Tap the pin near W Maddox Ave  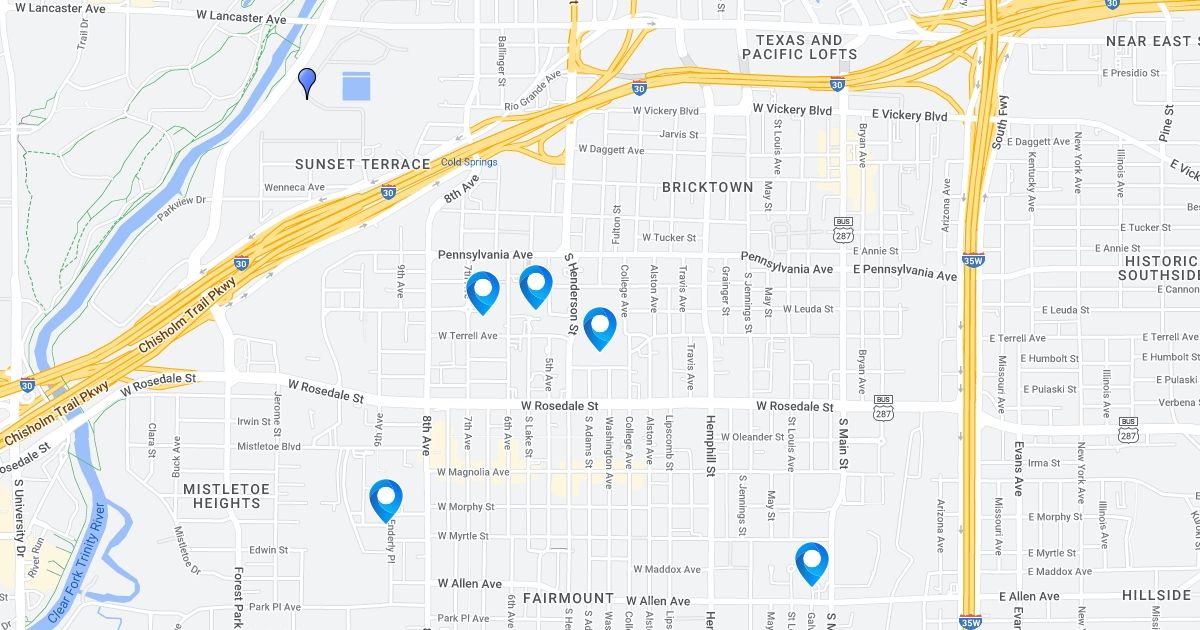(812, 562)
